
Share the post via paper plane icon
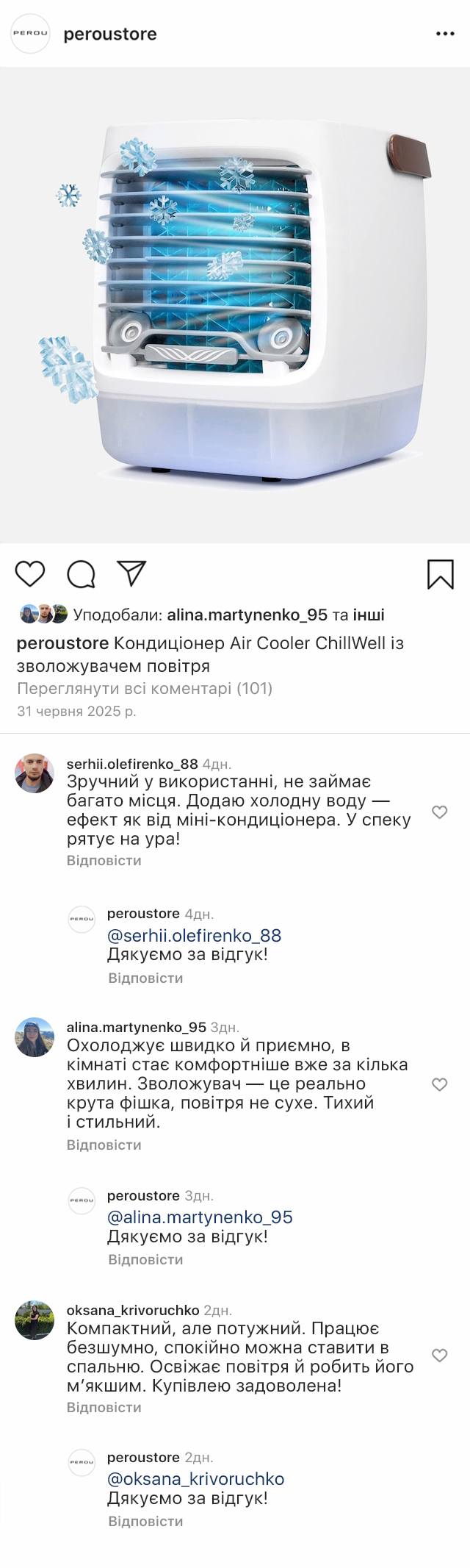tap(132, 573)
